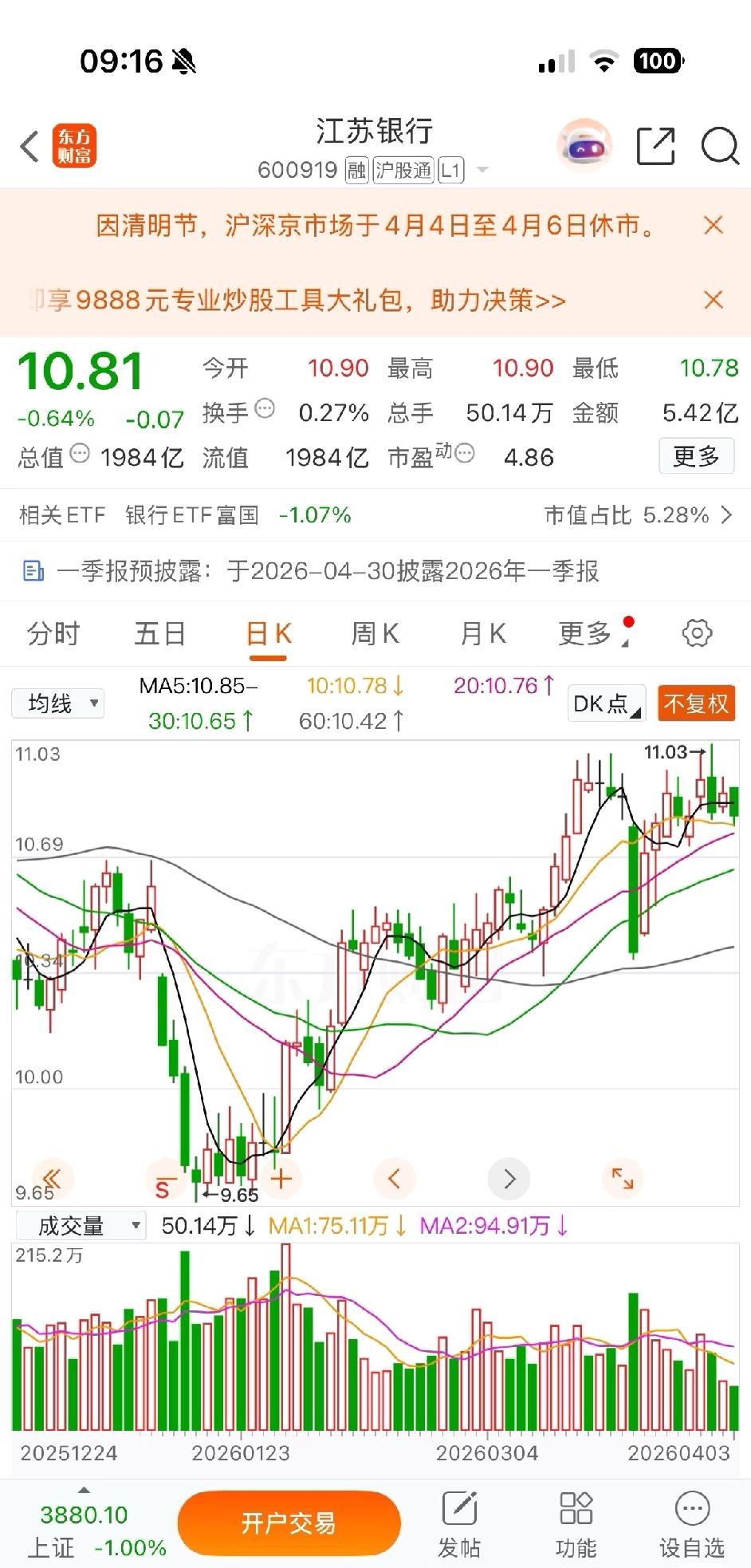Toggle 不复权 price adjustment mode
Viewport: 751px width, 1568px height.
(695, 703)
